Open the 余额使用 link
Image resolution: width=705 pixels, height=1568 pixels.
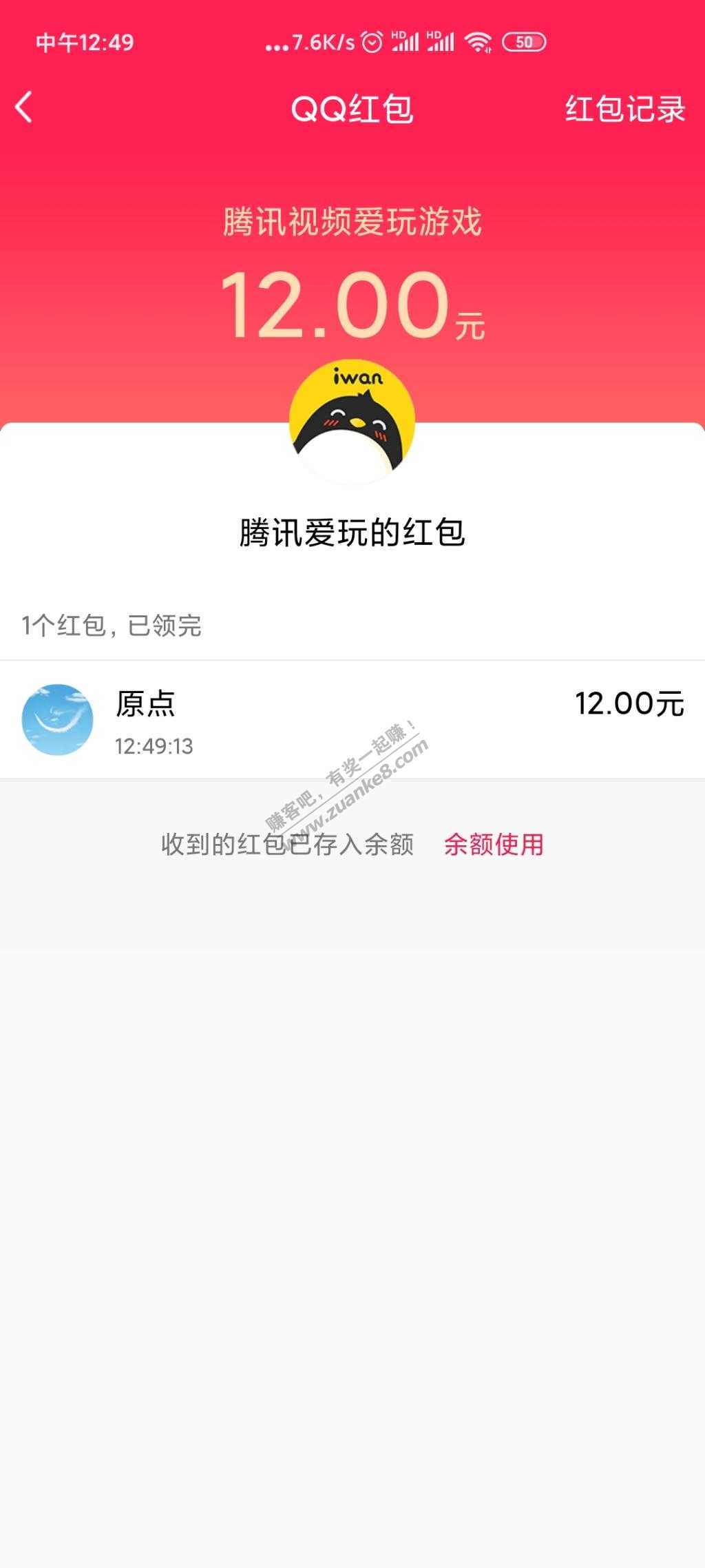point(494,844)
